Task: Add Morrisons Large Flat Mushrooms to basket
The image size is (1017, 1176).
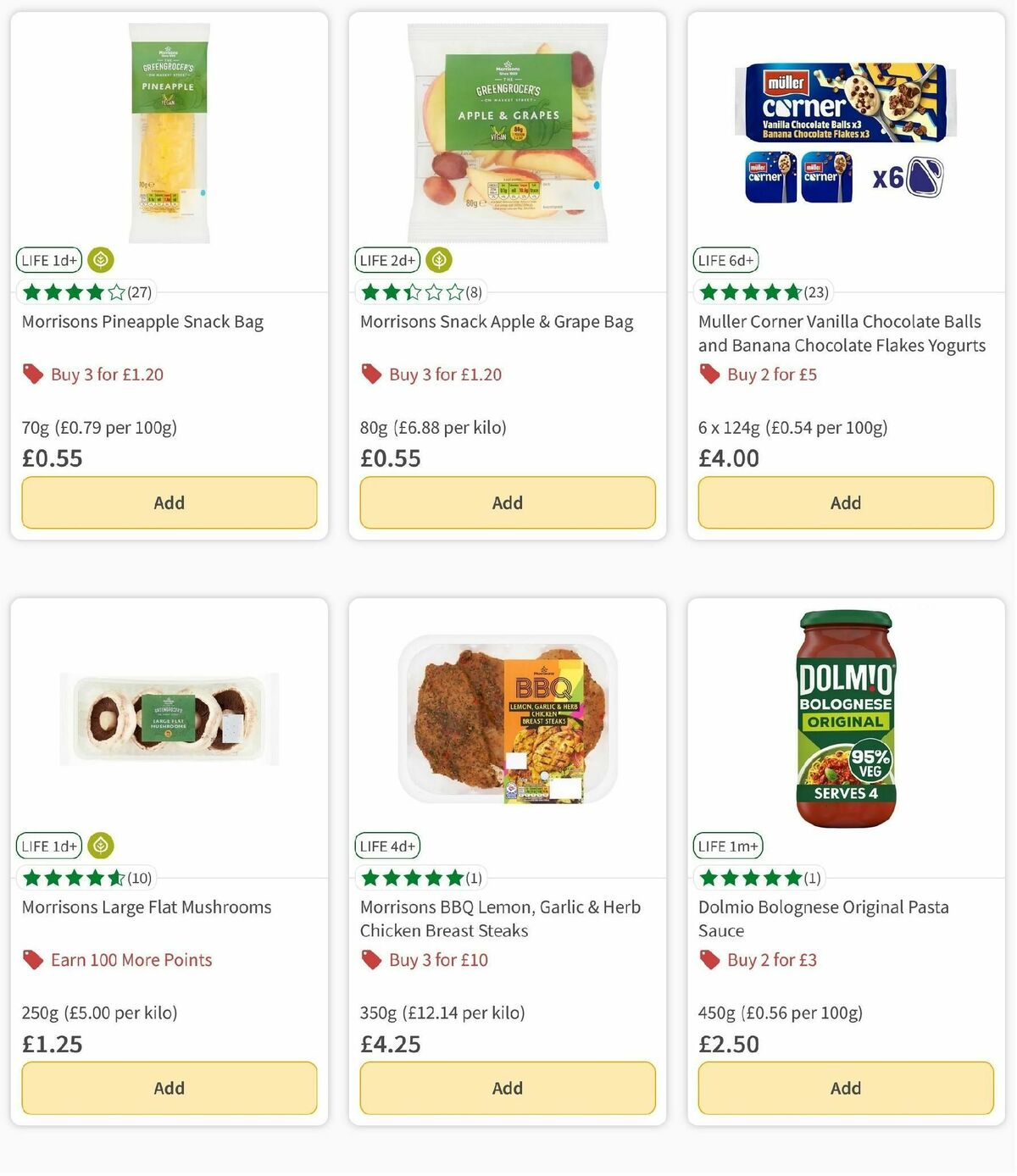Action: point(169,1088)
